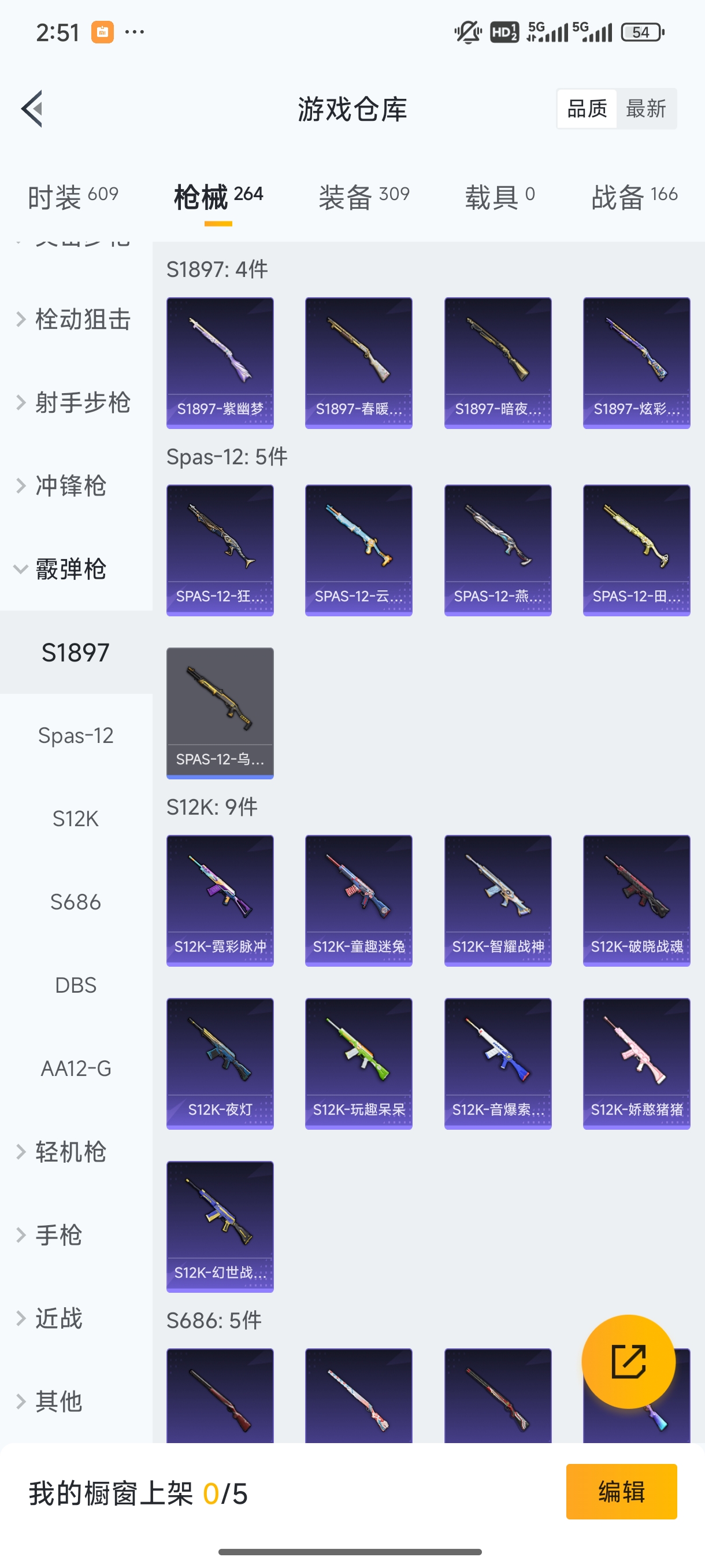Viewport: 705px width, 1568px height.
Task: Switch to the 装备 tab
Action: (363, 197)
